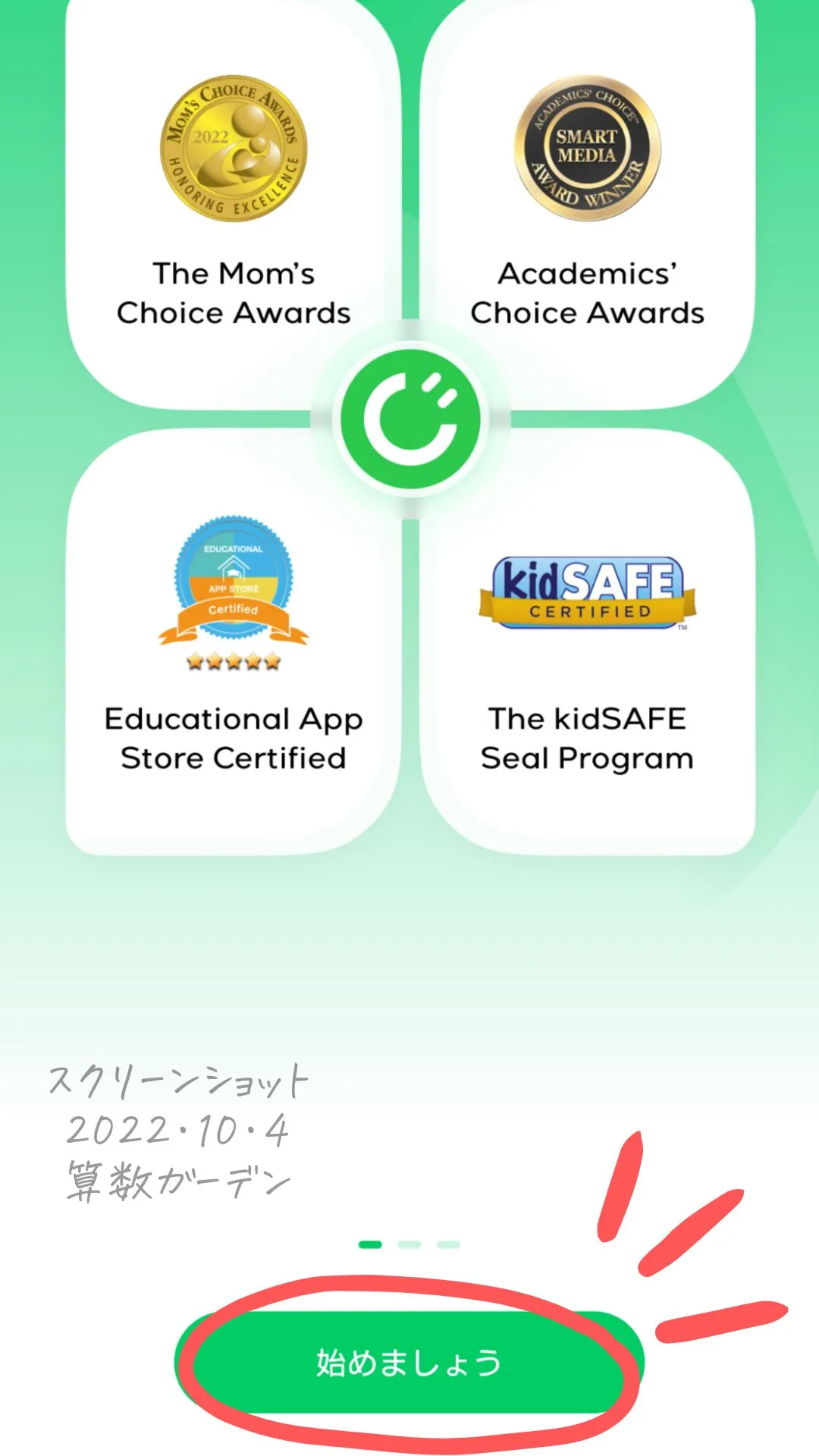The height and width of the screenshot is (1456, 819).
Task: Select the second page indicator dot
Action: tap(409, 1244)
